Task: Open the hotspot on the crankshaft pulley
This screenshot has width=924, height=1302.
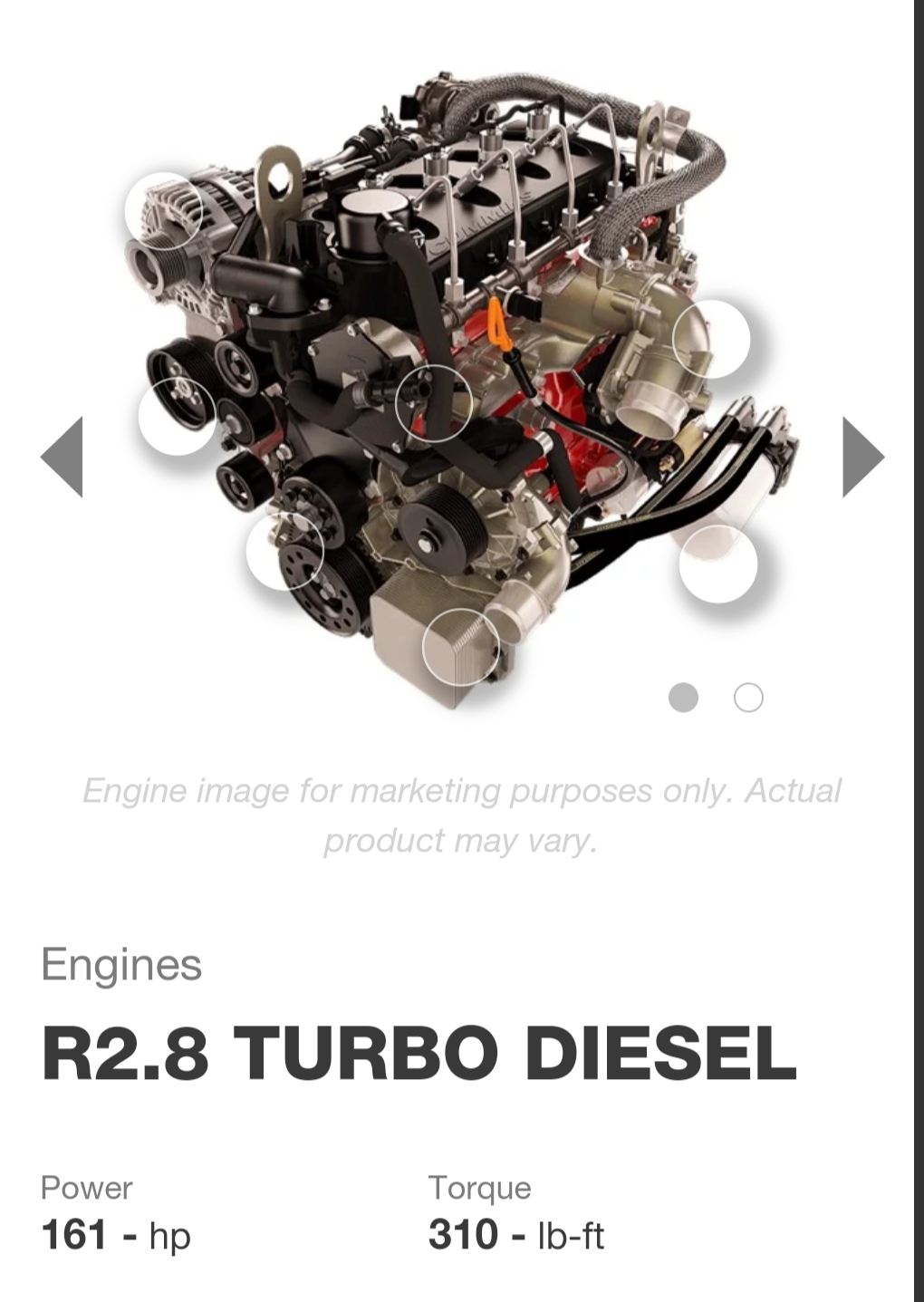Action: click(x=285, y=551)
